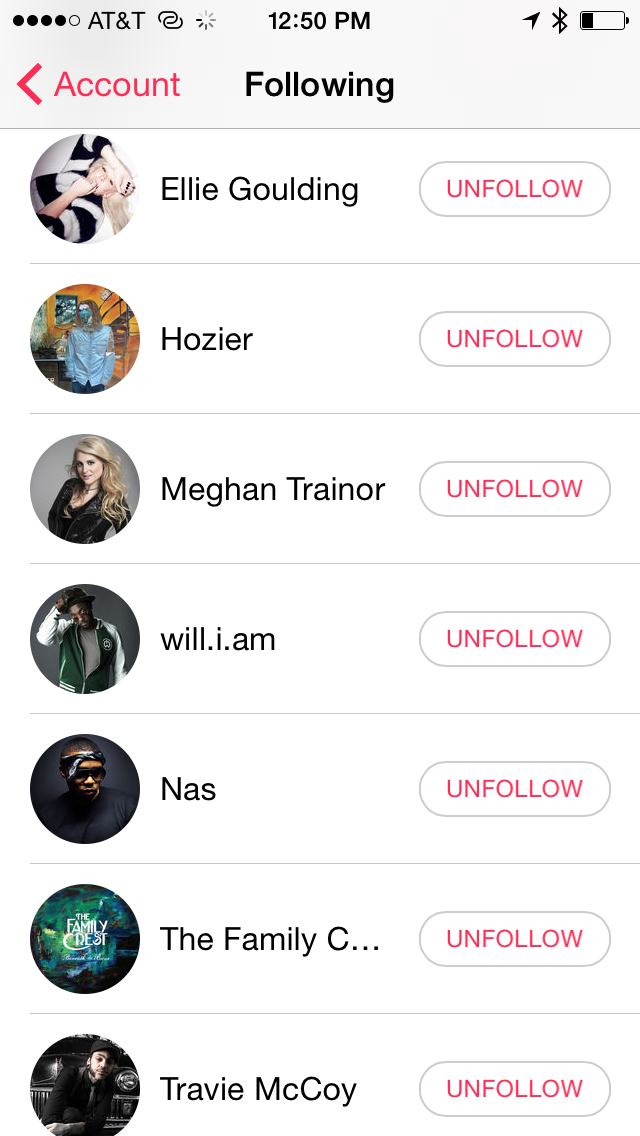Open Nas artist page
The image size is (640, 1136).
tap(188, 789)
